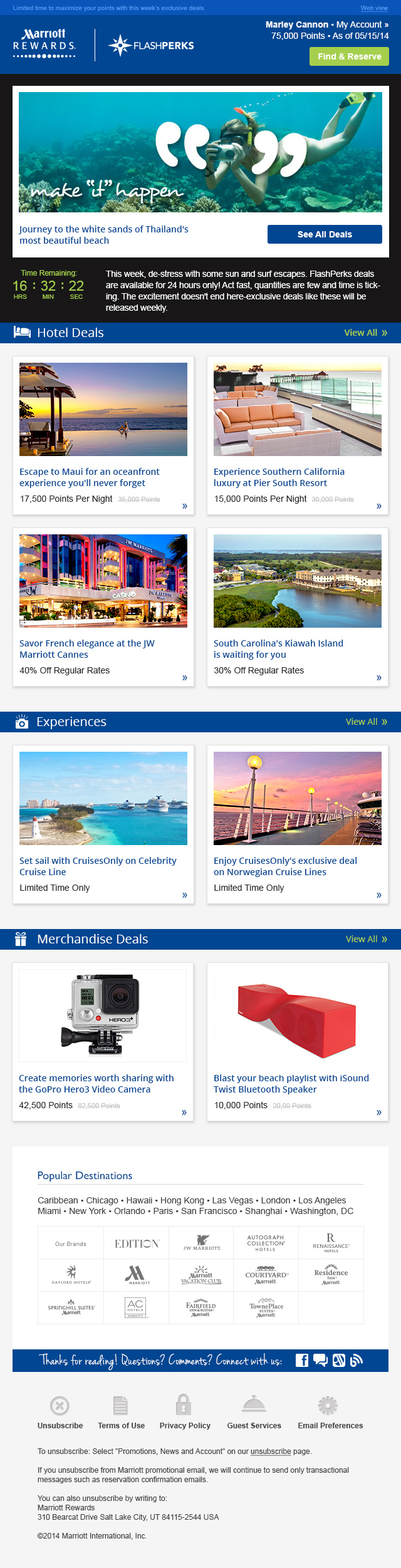Viewport: 401px width, 1568px height.
Task: Open the Kiawah Island deal
Action: click(278, 648)
